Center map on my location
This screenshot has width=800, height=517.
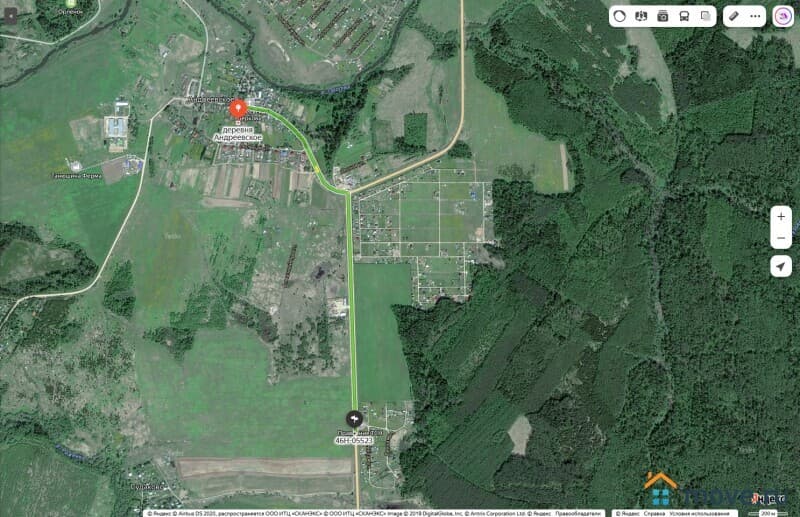coord(781,266)
